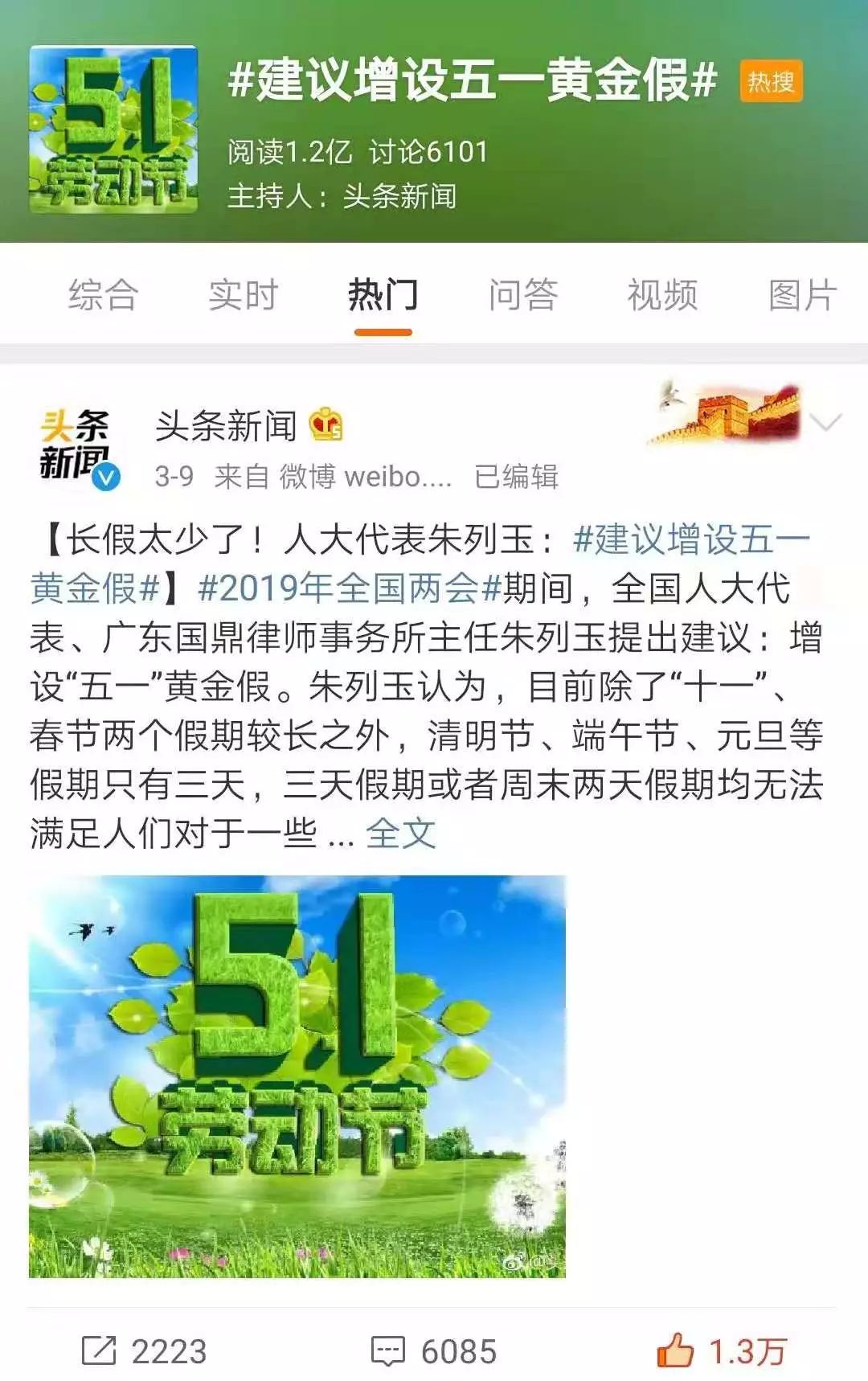This screenshot has height=1381, width=868.
Task: Open the 视频 tab
Action: pyautogui.click(x=662, y=295)
